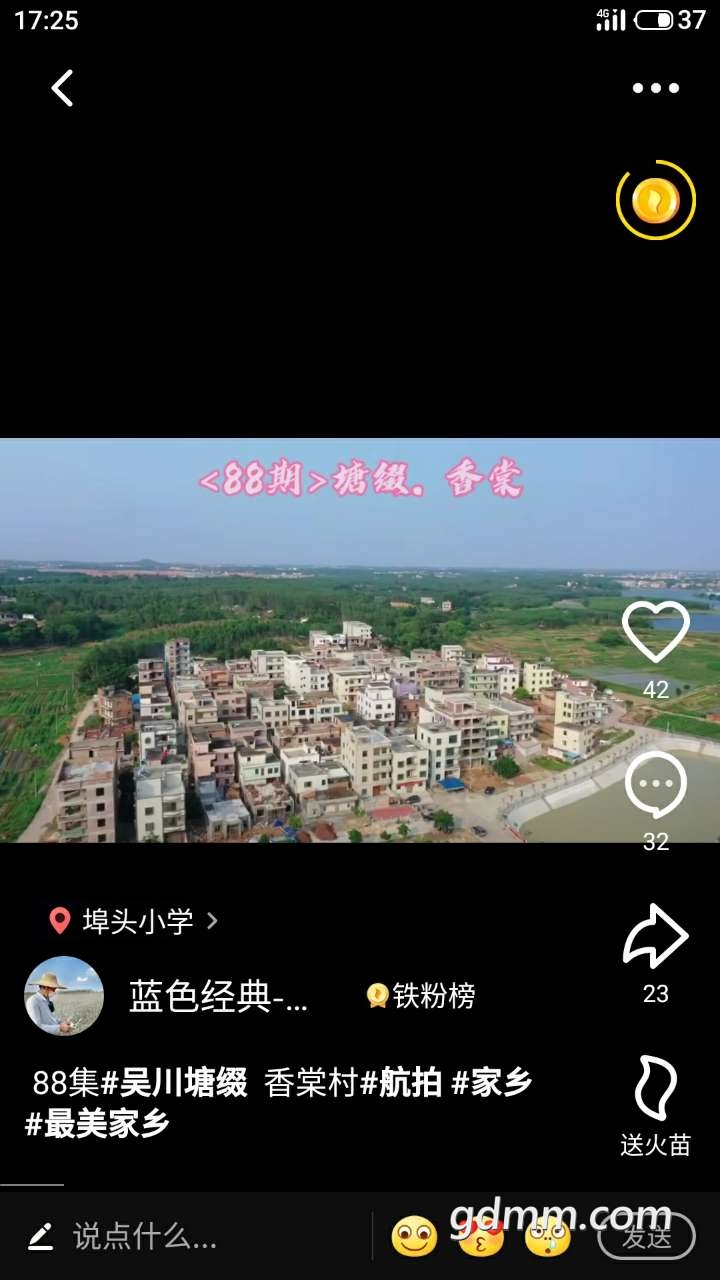Share this video via the arrow
Image resolution: width=720 pixels, height=1280 pixels.
(655, 936)
